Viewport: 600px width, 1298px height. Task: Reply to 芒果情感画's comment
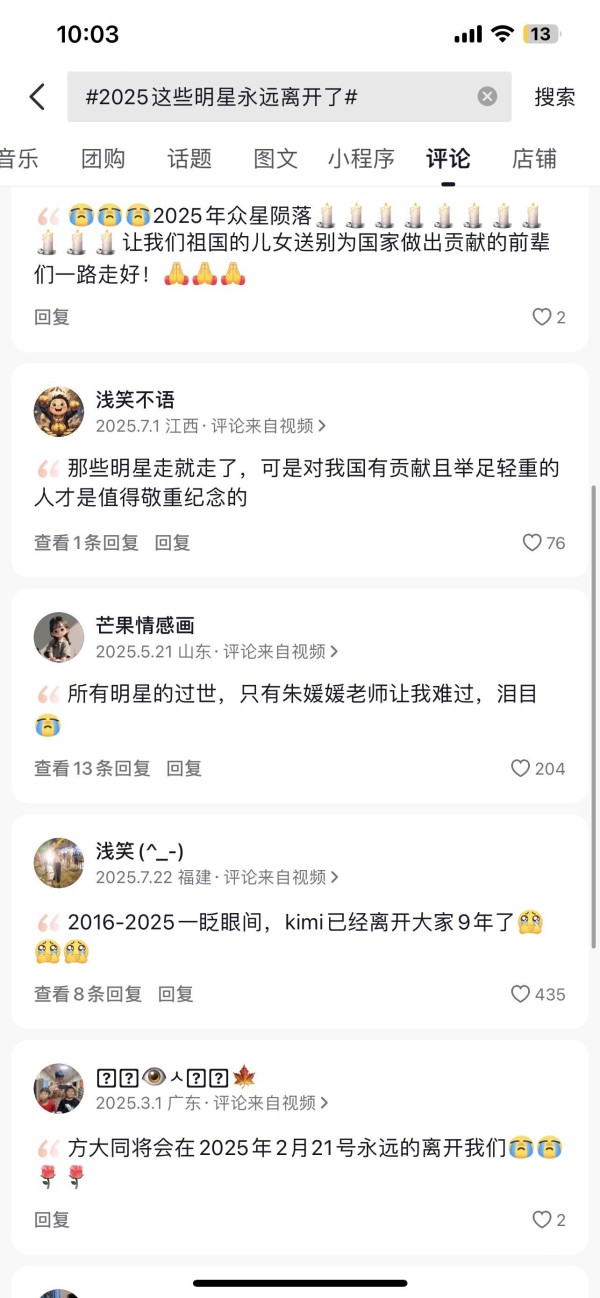pos(184,768)
